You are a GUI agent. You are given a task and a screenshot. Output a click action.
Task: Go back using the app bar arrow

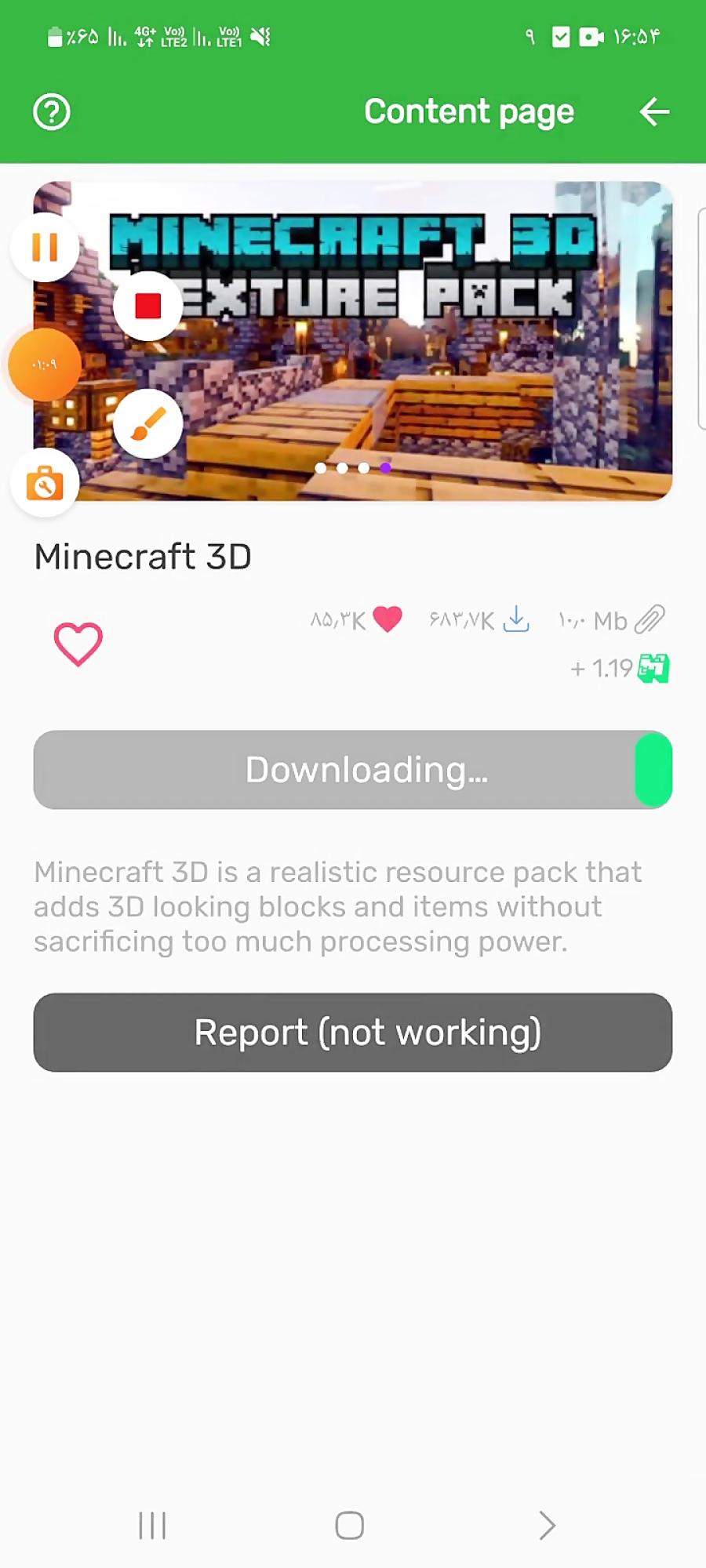click(x=654, y=112)
